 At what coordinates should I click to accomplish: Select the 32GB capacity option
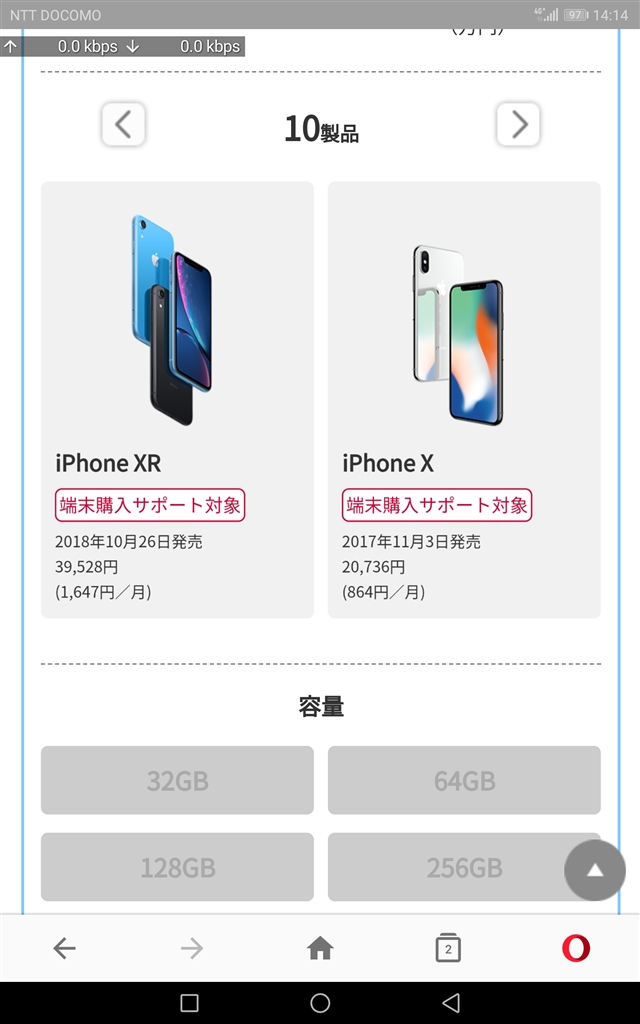pyautogui.click(x=177, y=780)
